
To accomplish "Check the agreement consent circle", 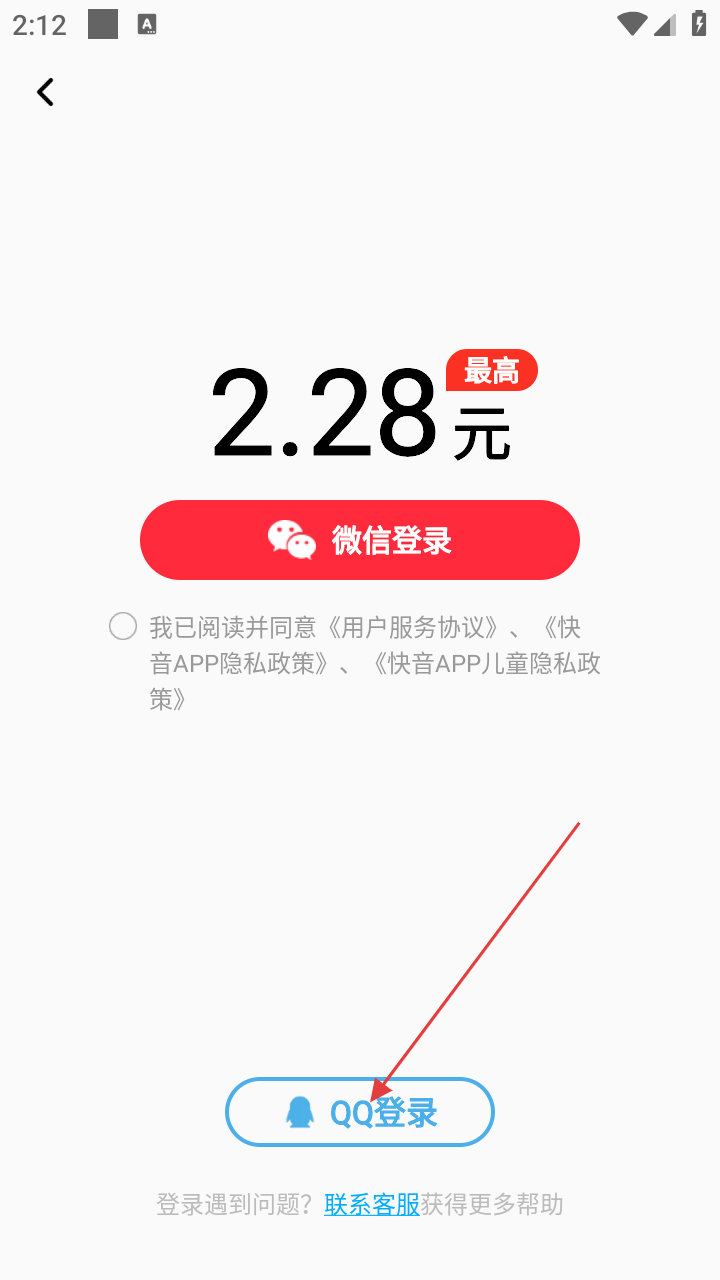I will 123,627.
